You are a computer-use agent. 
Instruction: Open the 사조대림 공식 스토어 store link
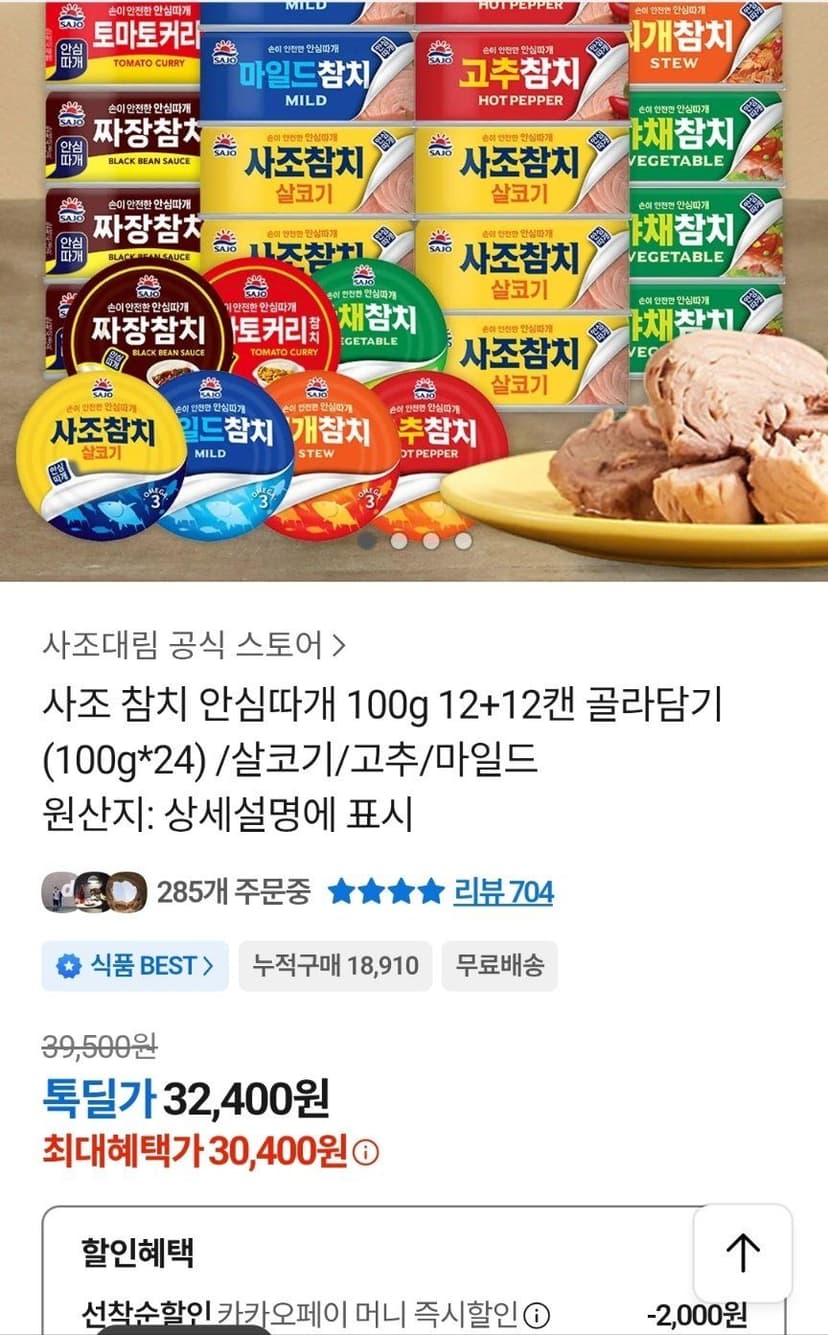(194, 645)
